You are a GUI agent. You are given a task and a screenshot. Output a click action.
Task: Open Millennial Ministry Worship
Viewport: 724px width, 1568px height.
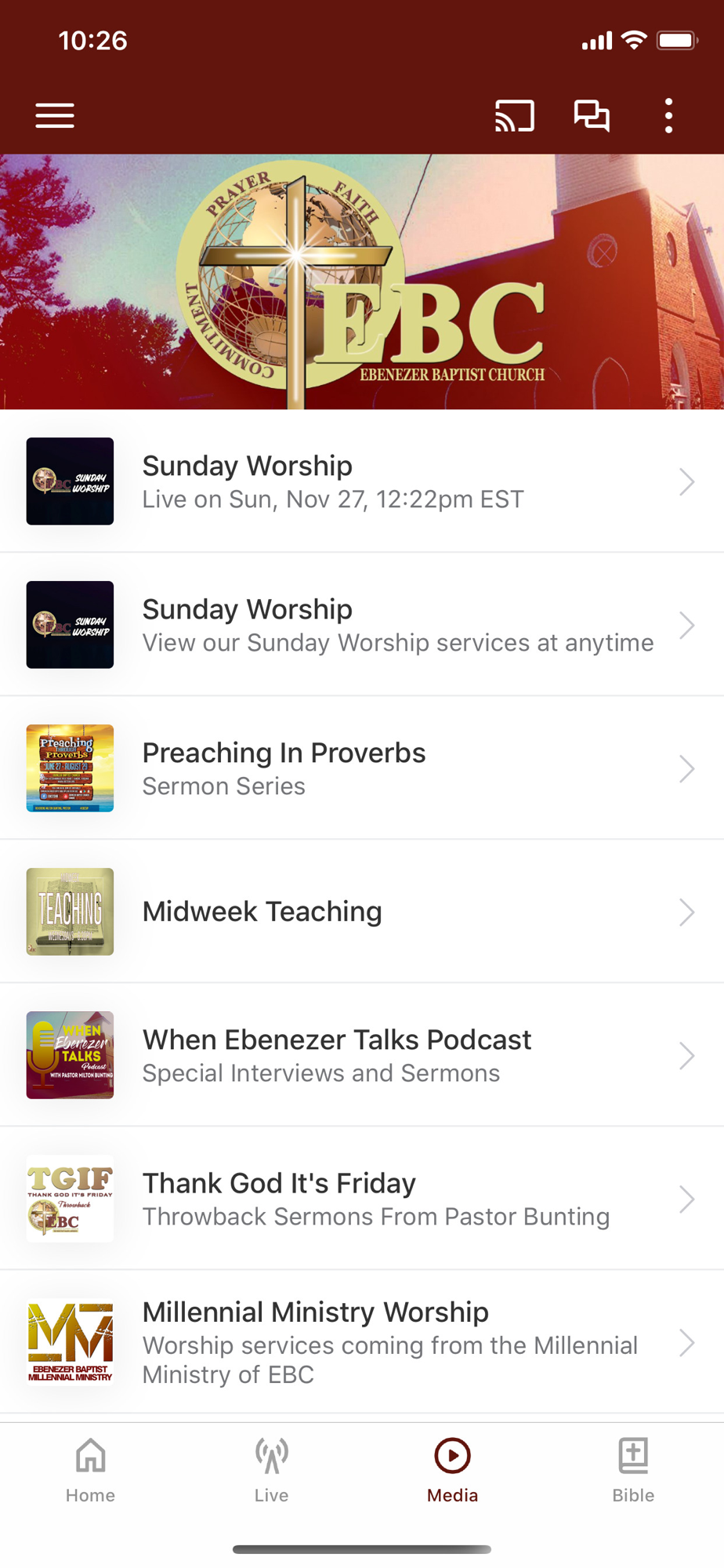pos(362,1342)
